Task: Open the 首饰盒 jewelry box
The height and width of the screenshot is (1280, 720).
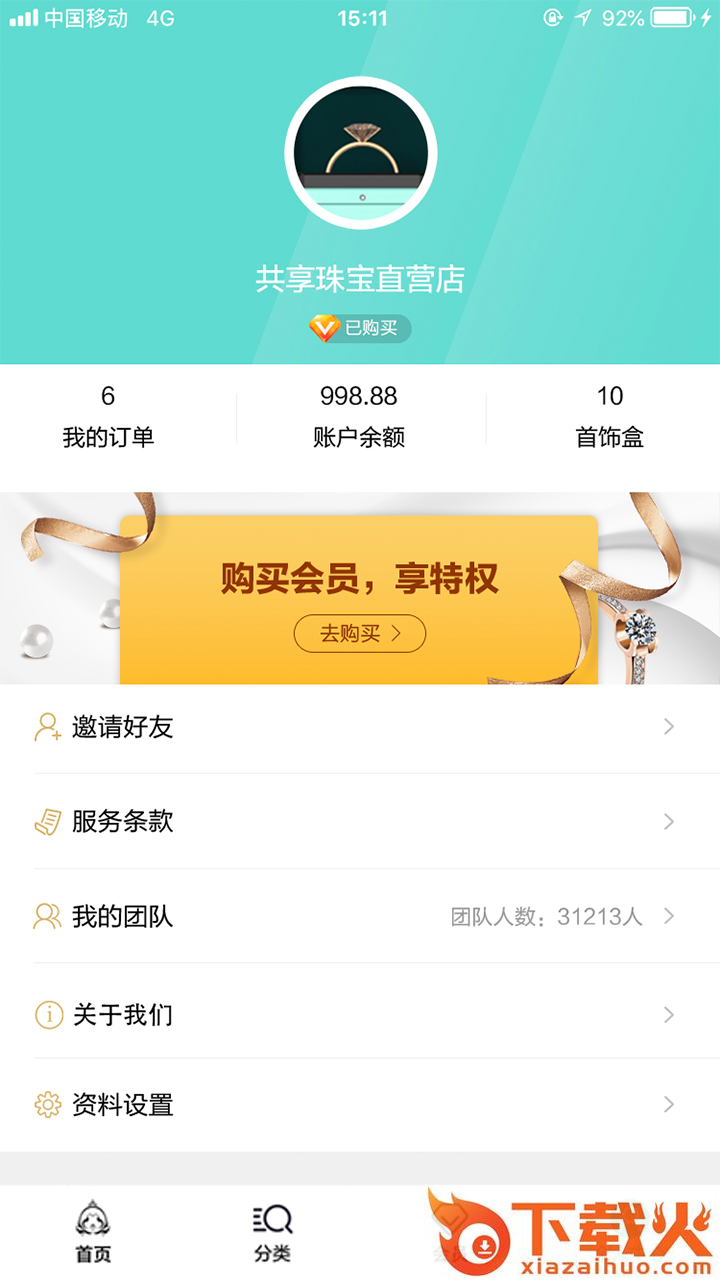Action: coord(610,417)
